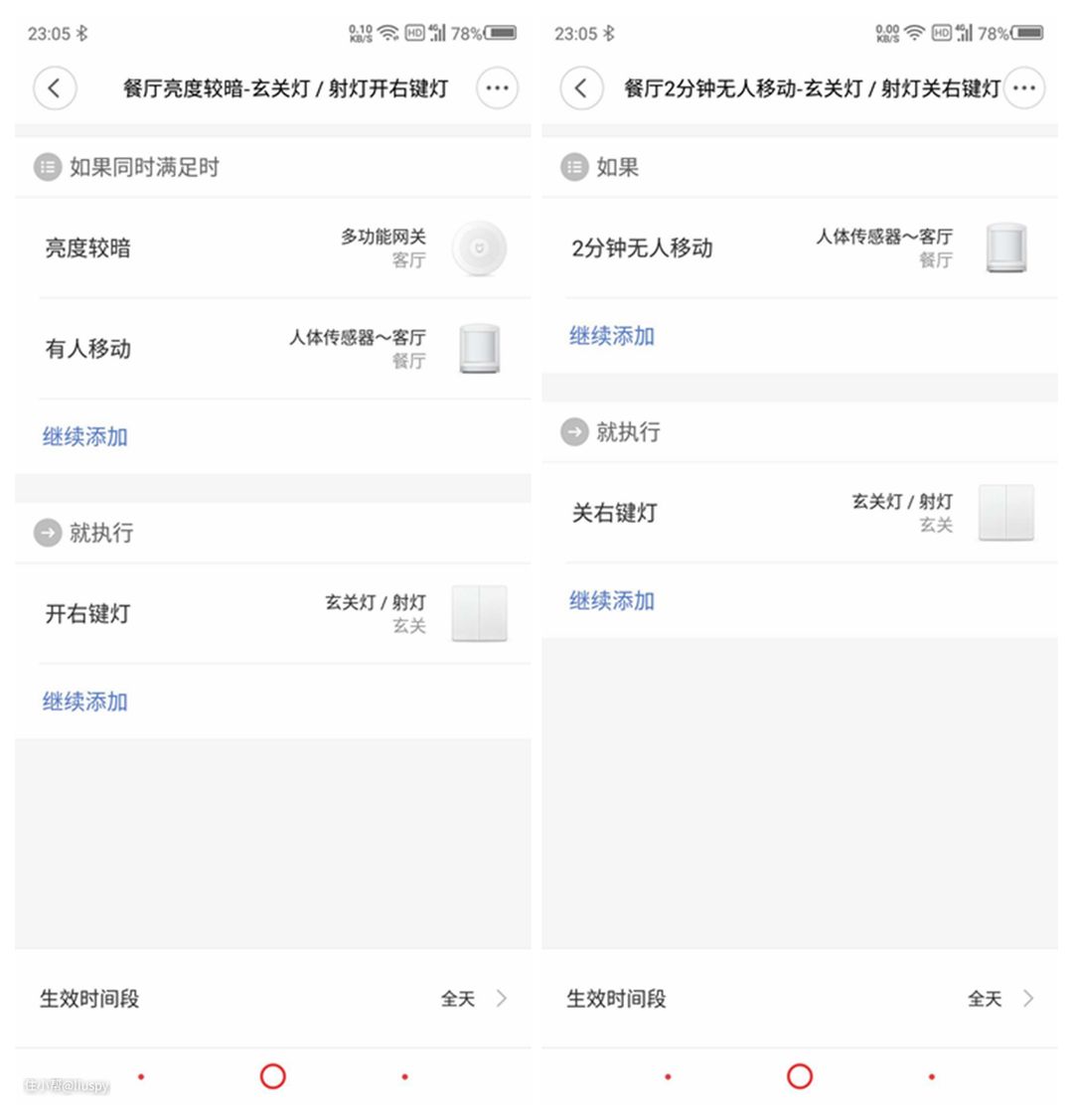Open the 关右键灯 action row
The height and width of the screenshot is (1120, 1073).
800,513
